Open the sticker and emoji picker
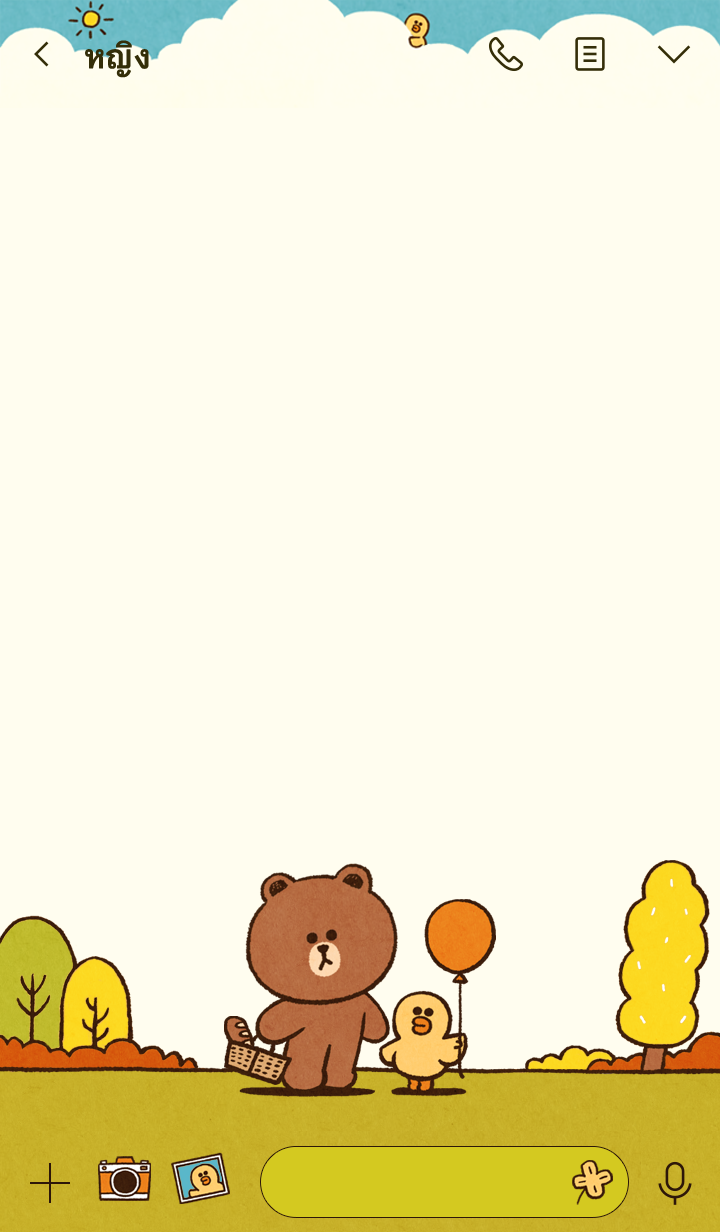The height and width of the screenshot is (1232, 720). click(592, 1182)
